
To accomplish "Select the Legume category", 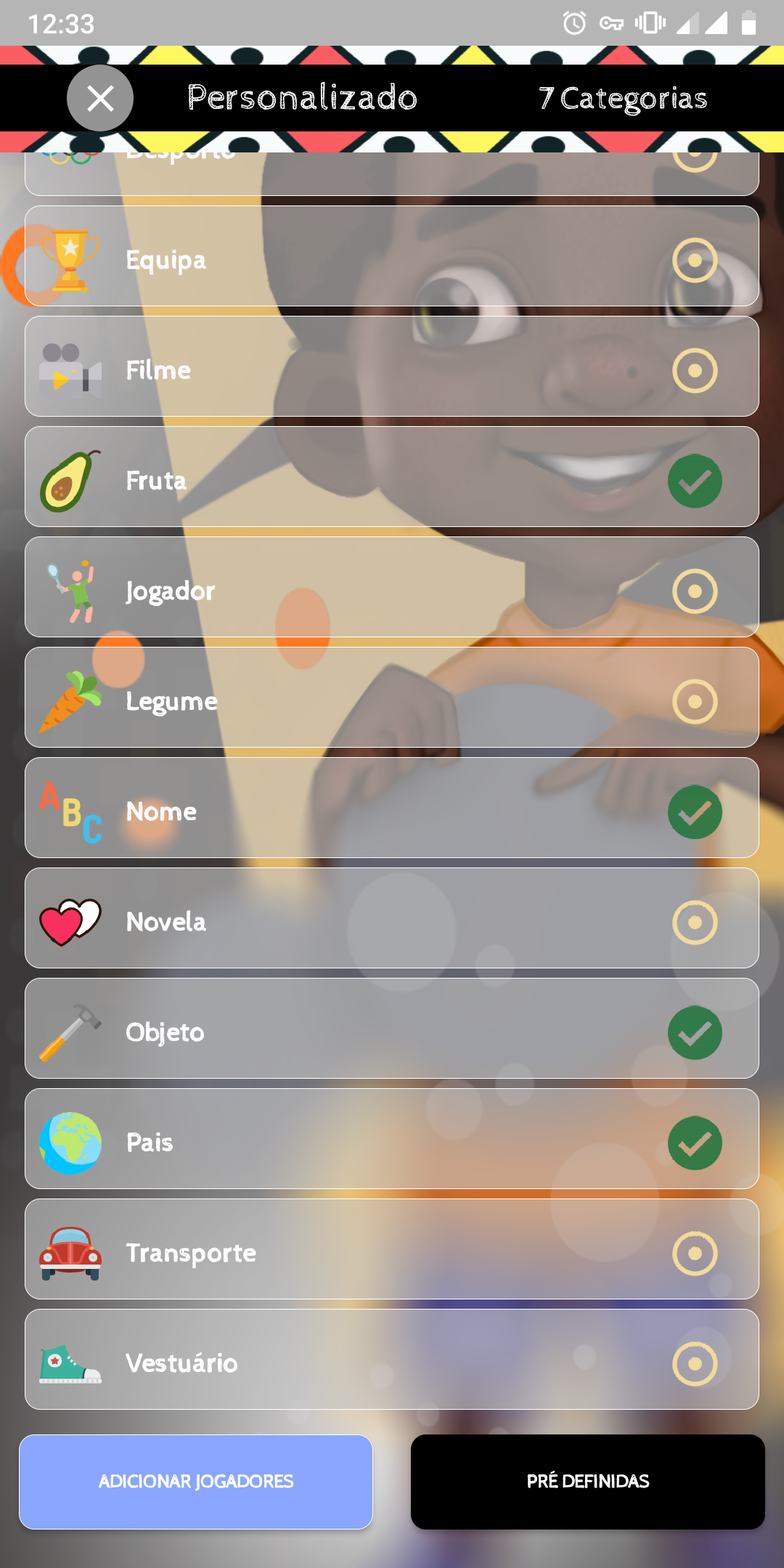I will [x=694, y=701].
